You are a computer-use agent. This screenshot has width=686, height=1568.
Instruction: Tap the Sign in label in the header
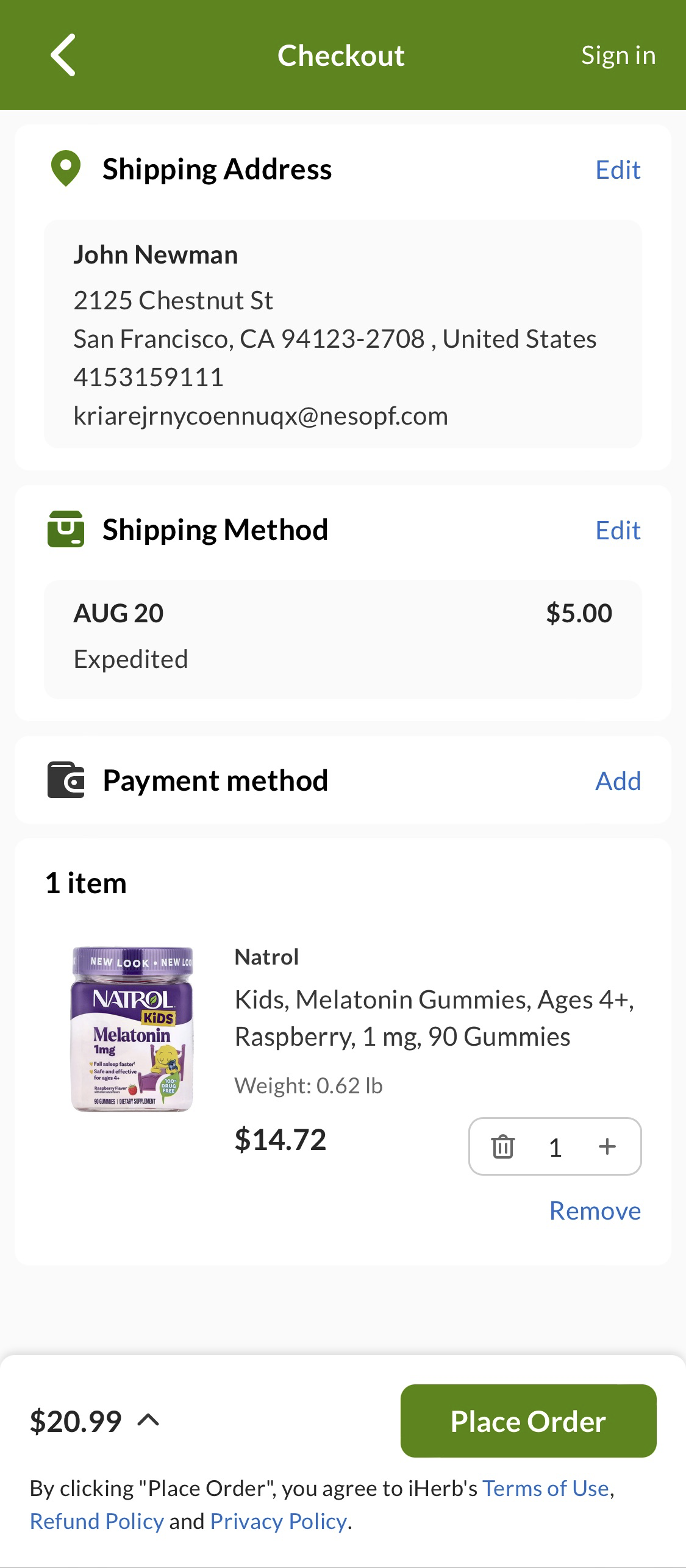[618, 55]
